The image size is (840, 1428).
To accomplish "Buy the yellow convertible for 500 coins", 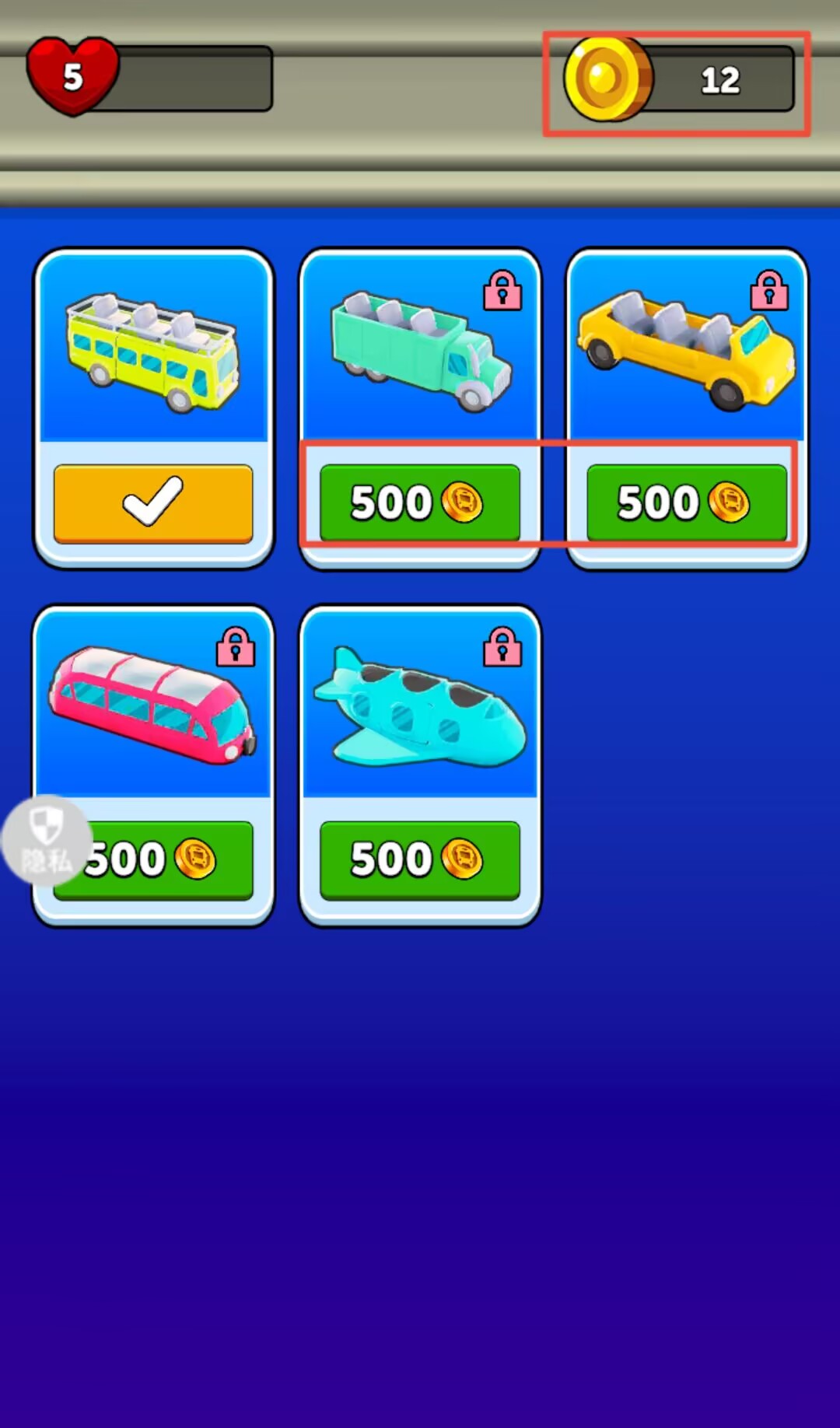I will point(686,502).
